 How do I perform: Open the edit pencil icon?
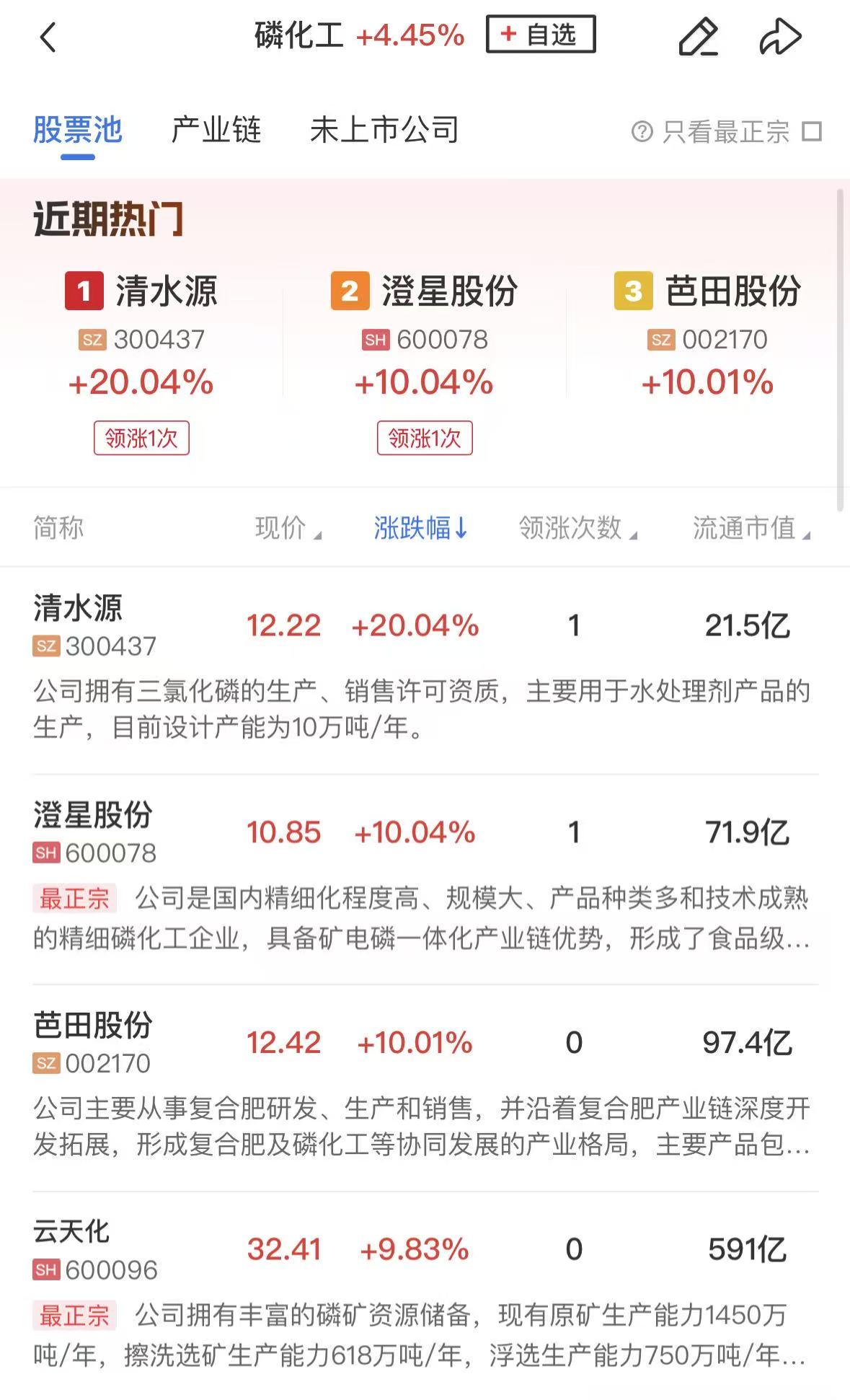click(698, 37)
